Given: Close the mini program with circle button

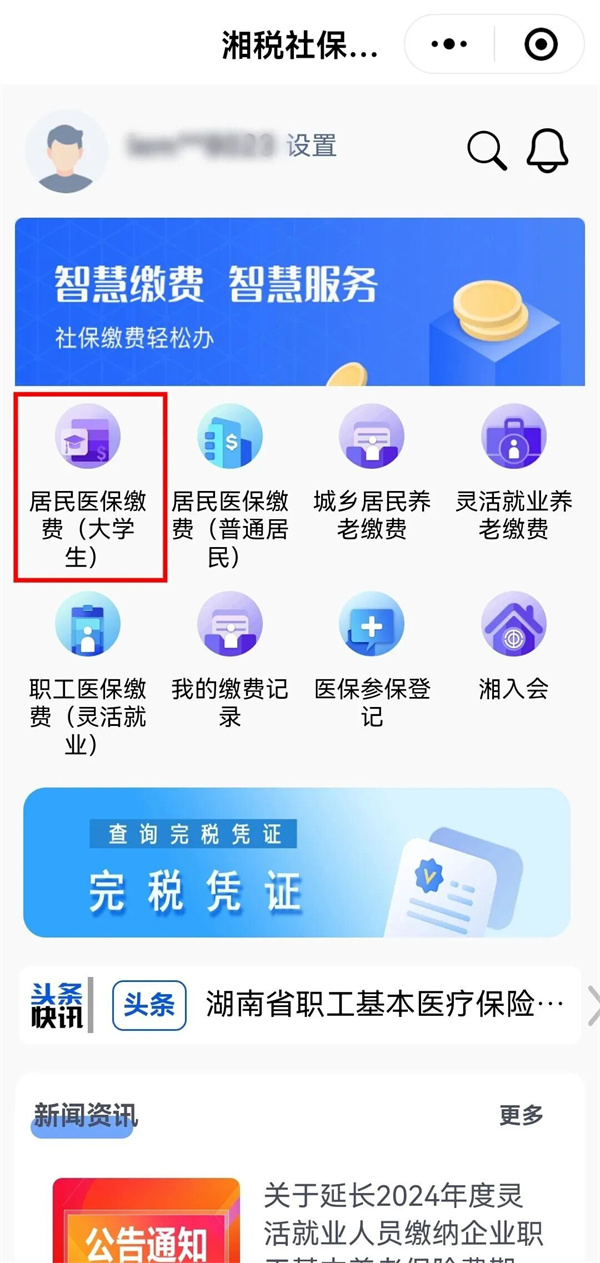Looking at the screenshot, I should (541, 44).
